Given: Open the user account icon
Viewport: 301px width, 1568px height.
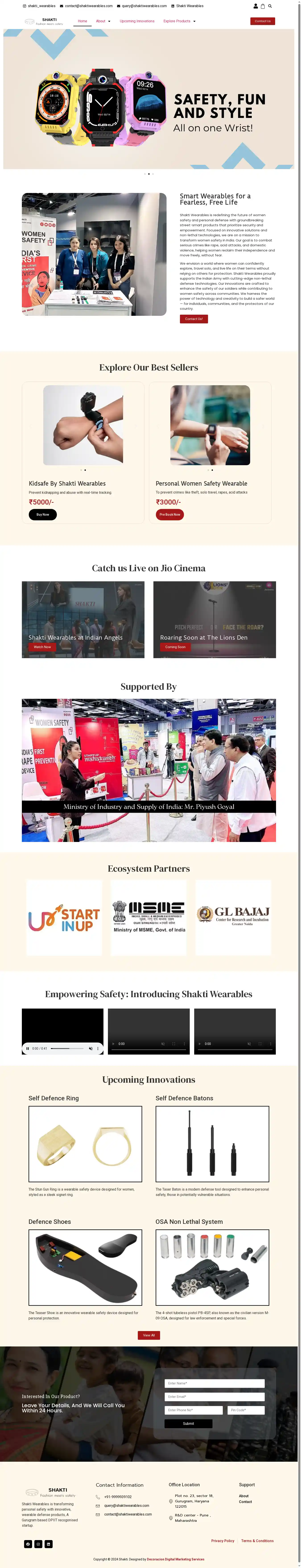Looking at the screenshot, I should click(255, 6).
